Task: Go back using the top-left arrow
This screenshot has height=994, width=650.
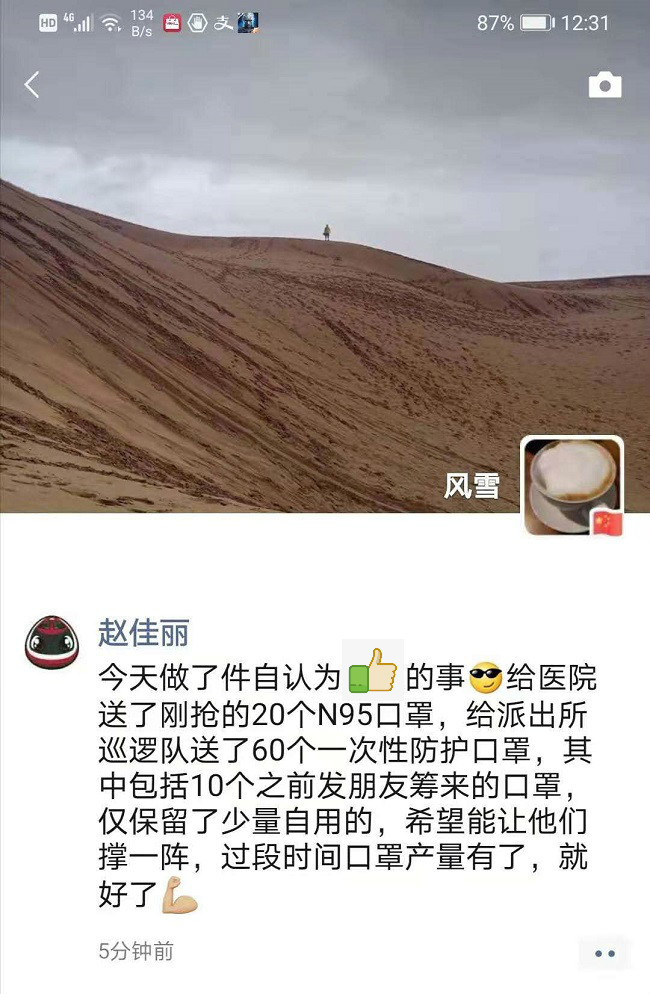Action: click(32, 85)
